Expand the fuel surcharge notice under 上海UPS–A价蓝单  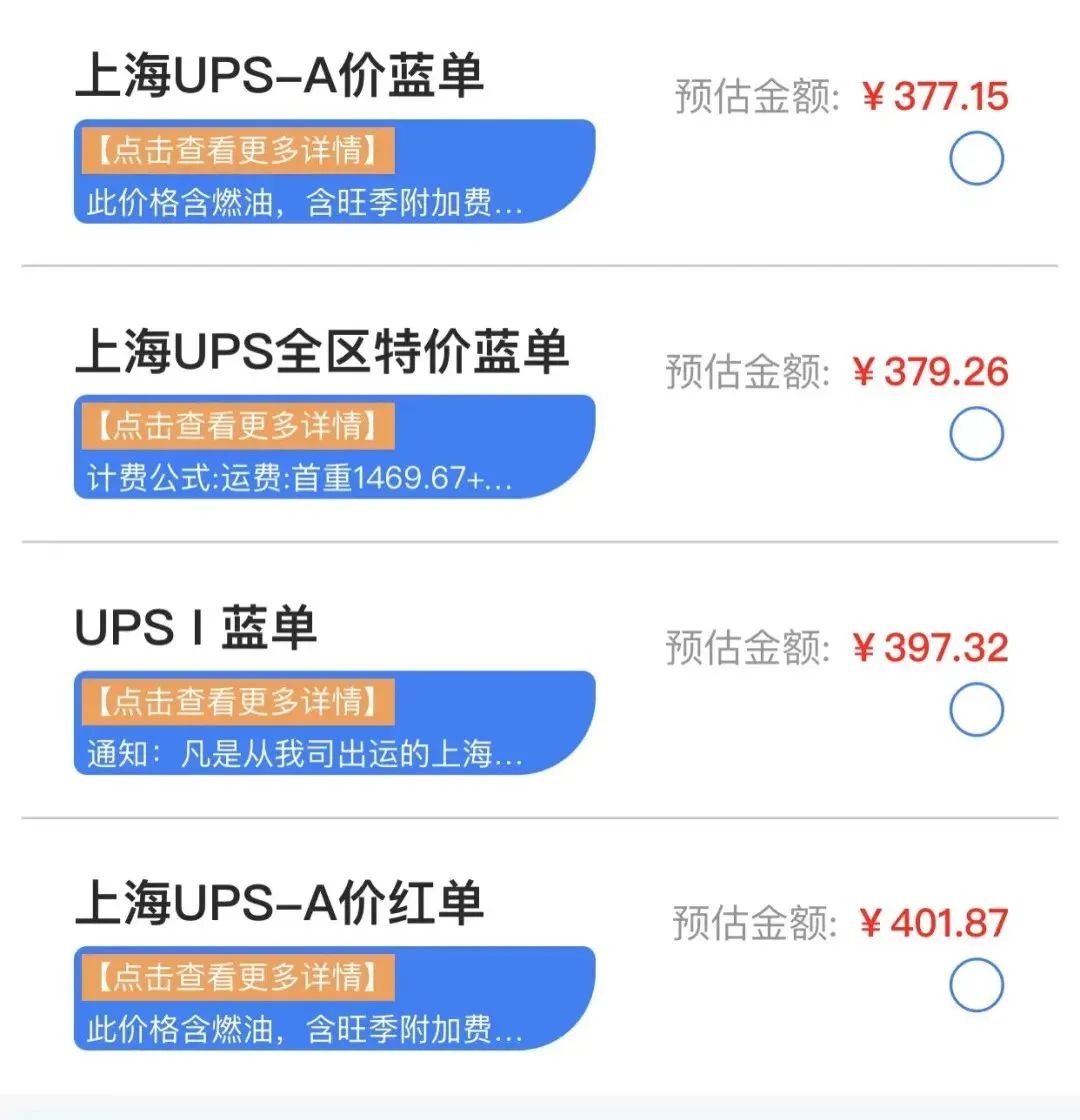point(300,200)
